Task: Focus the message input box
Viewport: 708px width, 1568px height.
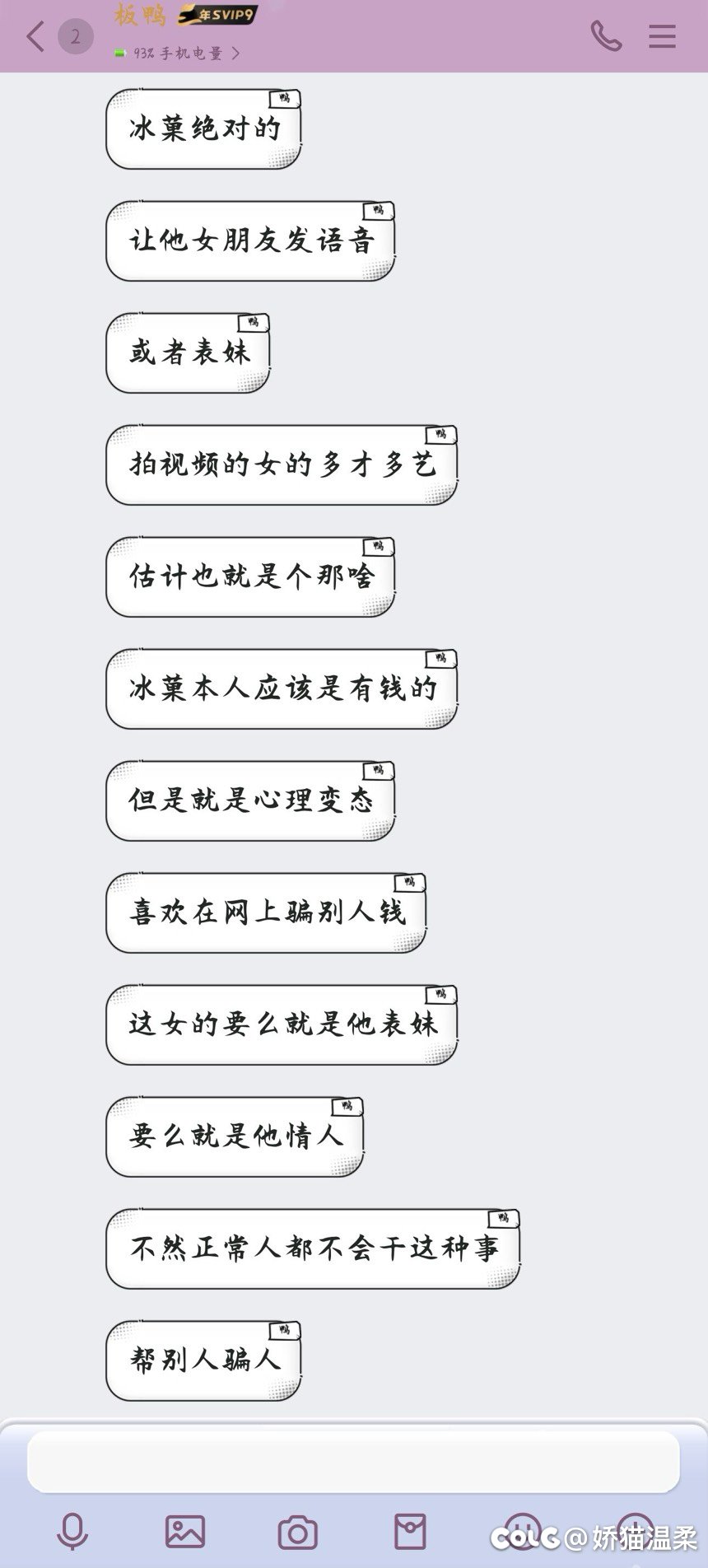Action: coord(353,1462)
